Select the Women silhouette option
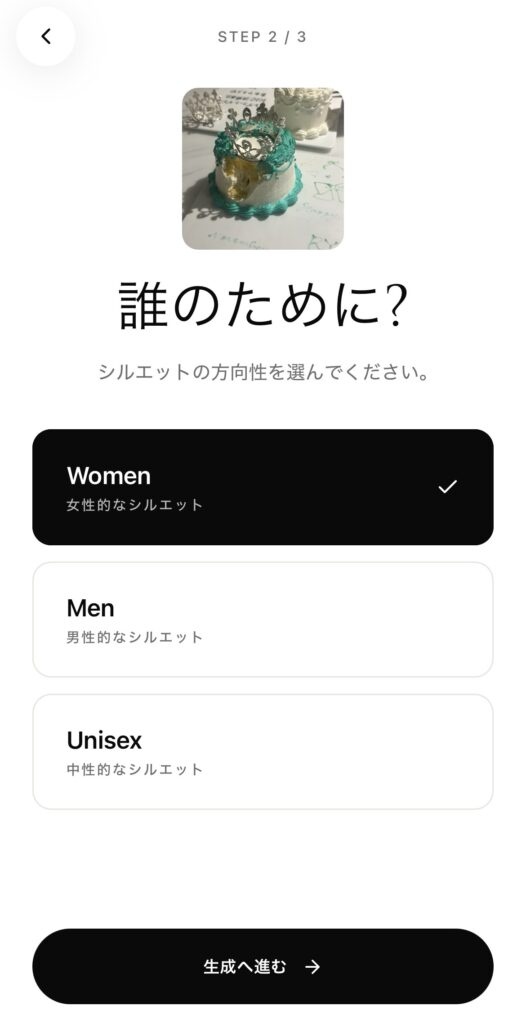This screenshot has width=526, height=1024. tap(263, 487)
